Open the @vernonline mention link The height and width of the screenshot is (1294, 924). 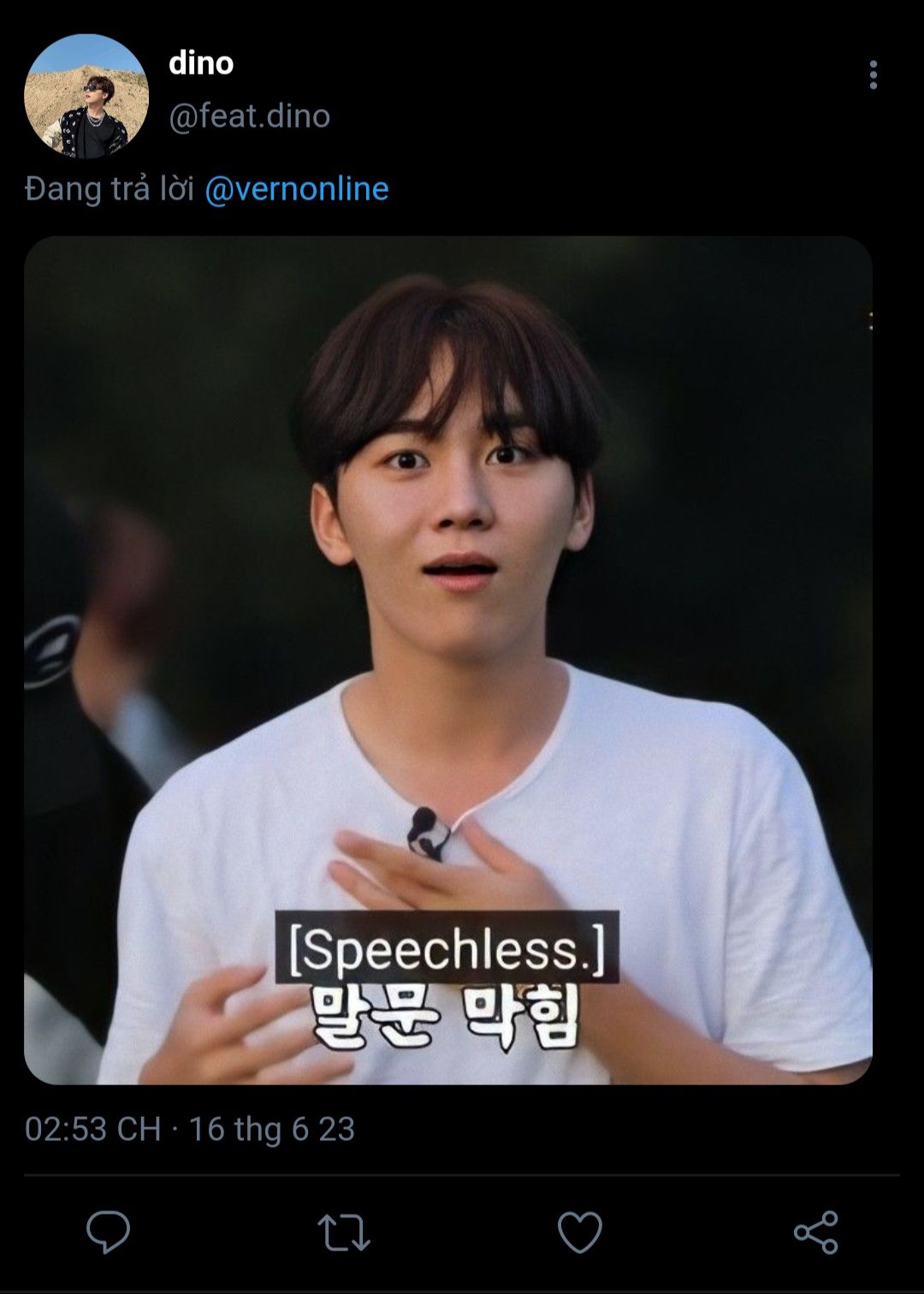tap(296, 188)
